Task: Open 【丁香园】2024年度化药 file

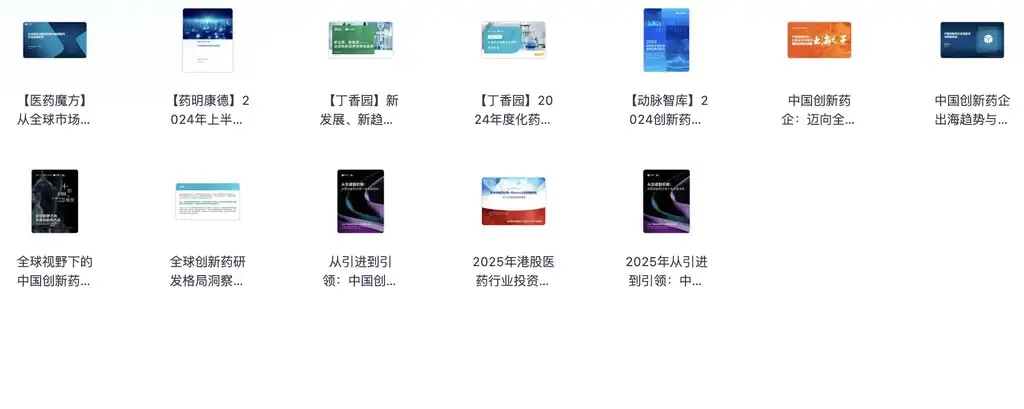Action: [x=513, y=41]
